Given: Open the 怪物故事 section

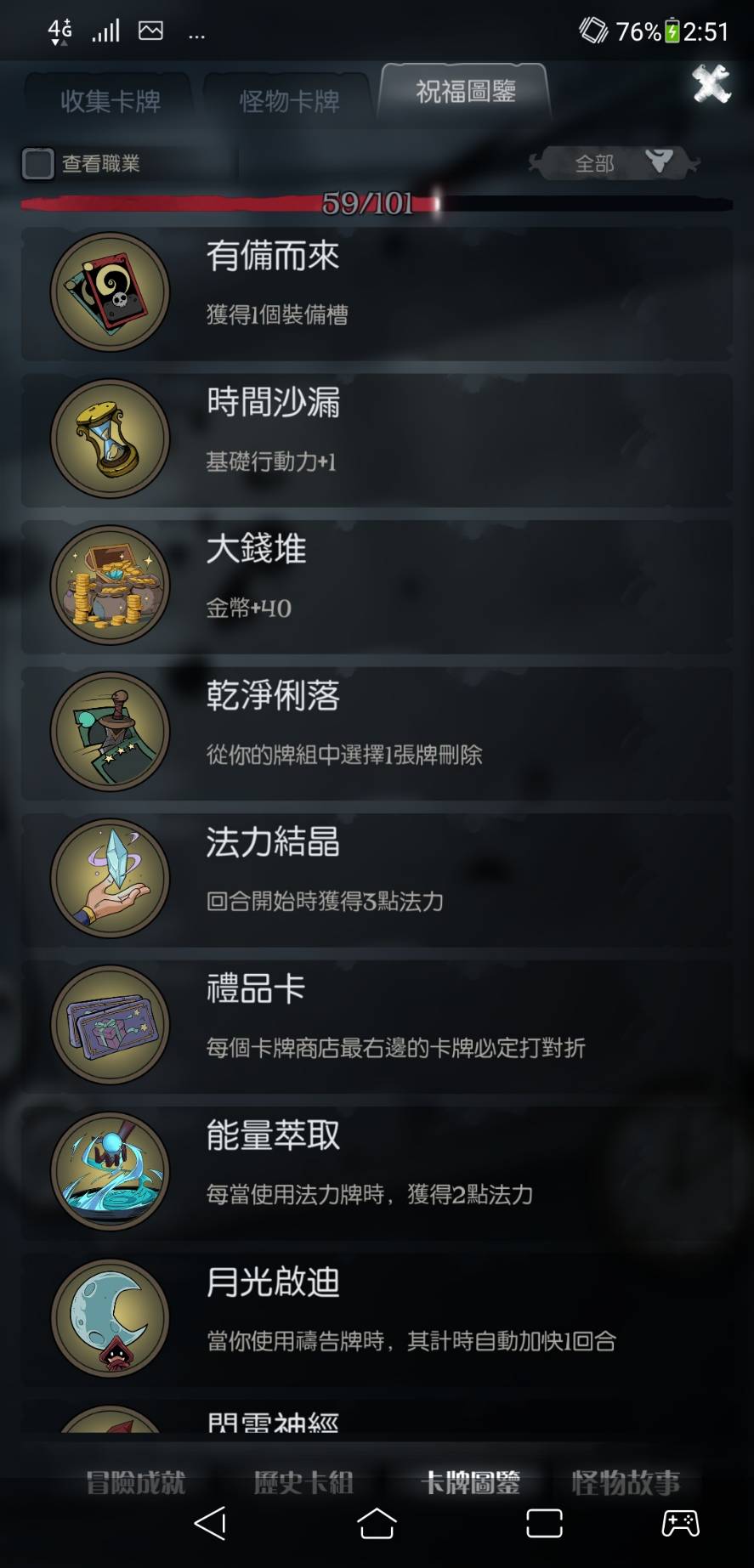Looking at the screenshot, I should (626, 1482).
